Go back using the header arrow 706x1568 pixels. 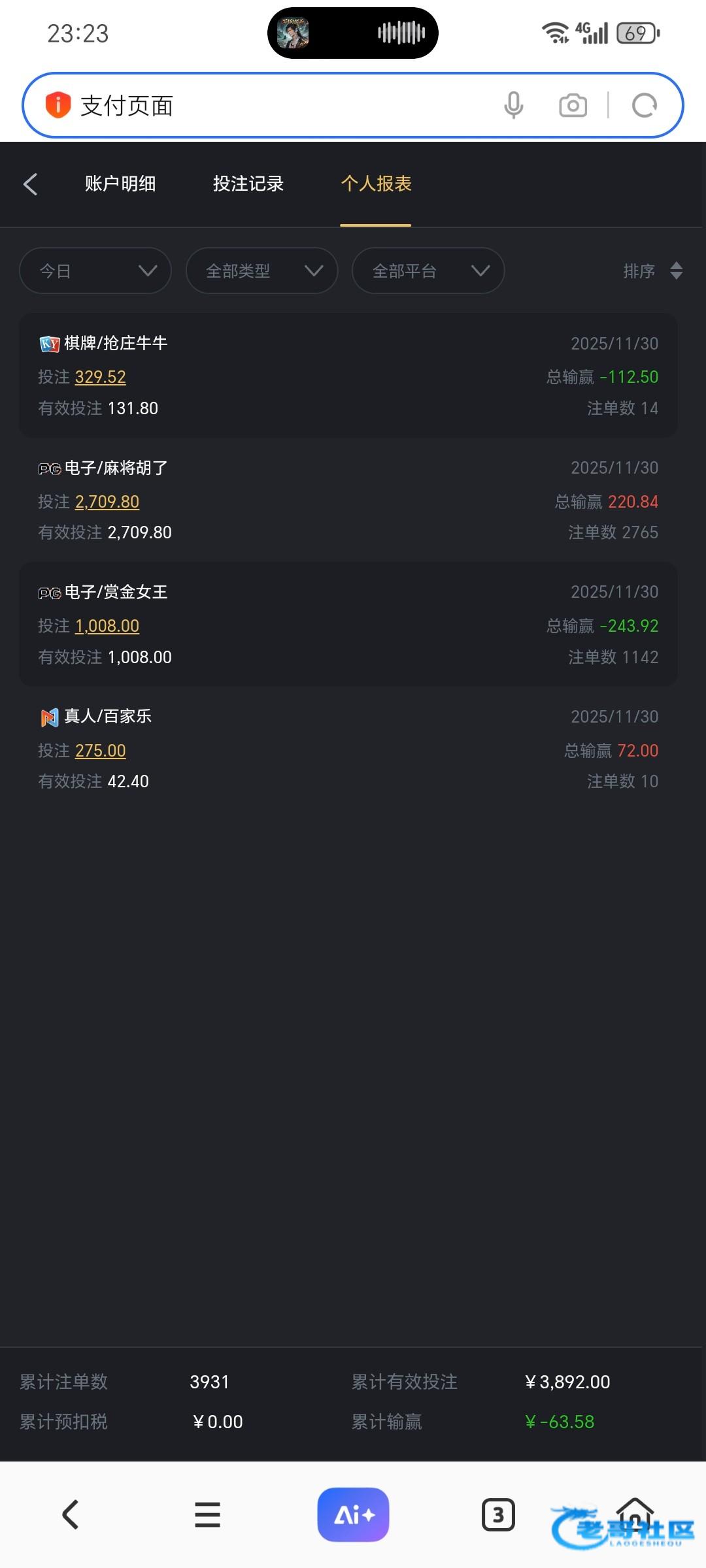point(30,184)
